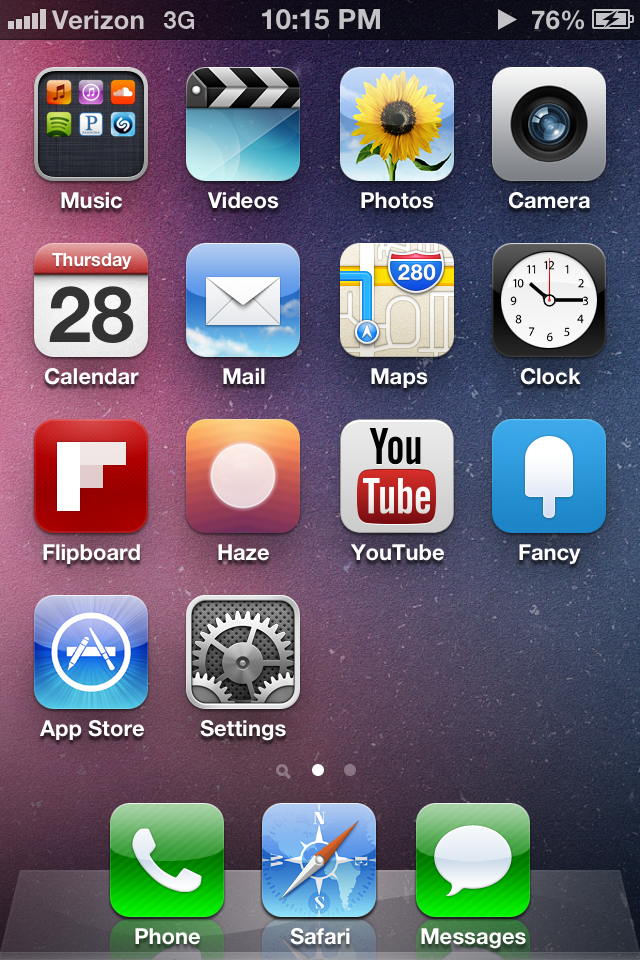Launch Safari from the dock
The height and width of the screenshot is (960, 640).
tap(319, 860)
